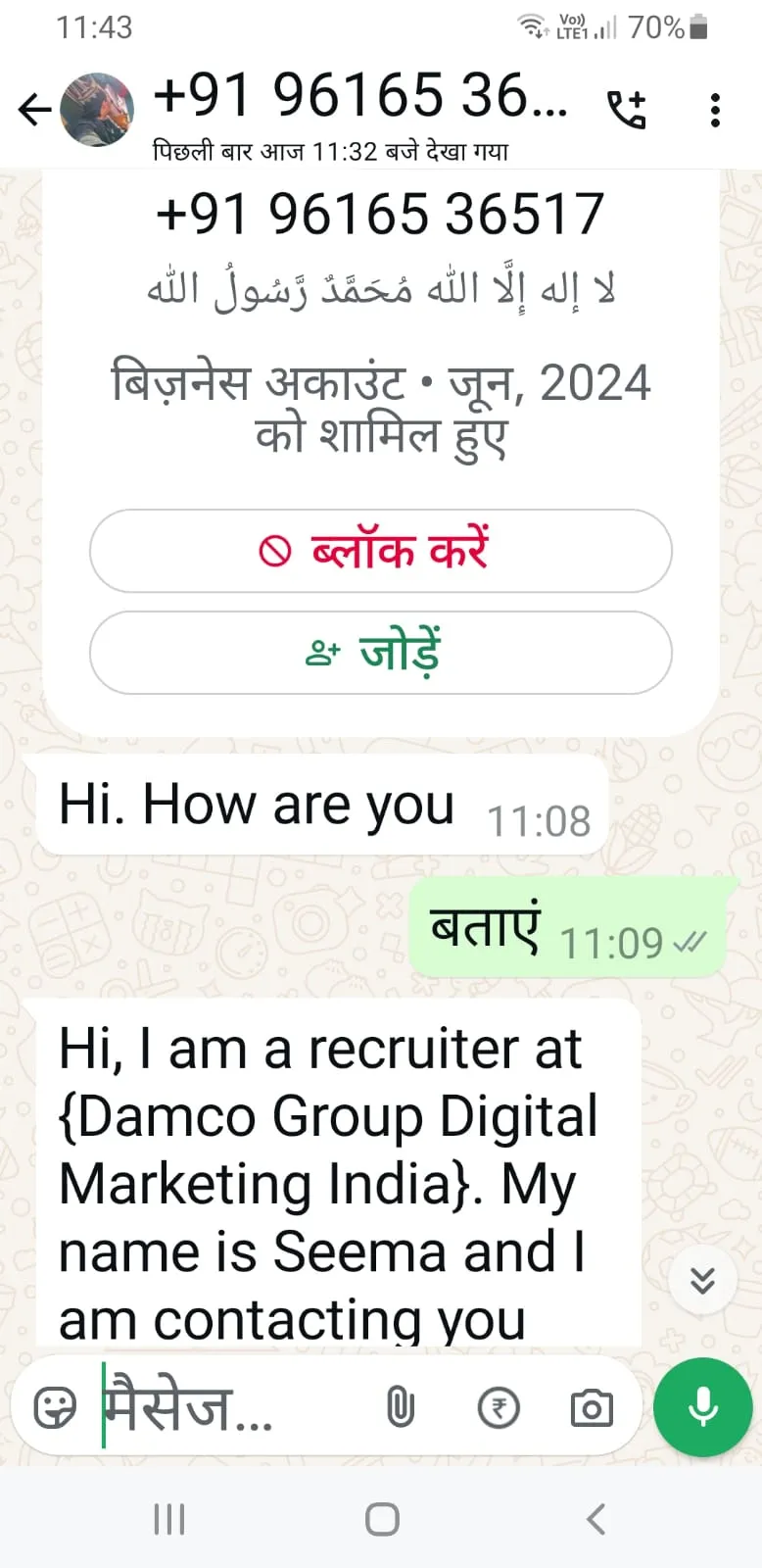Add the contact using जोड़ें button

(x=380, y=653)
